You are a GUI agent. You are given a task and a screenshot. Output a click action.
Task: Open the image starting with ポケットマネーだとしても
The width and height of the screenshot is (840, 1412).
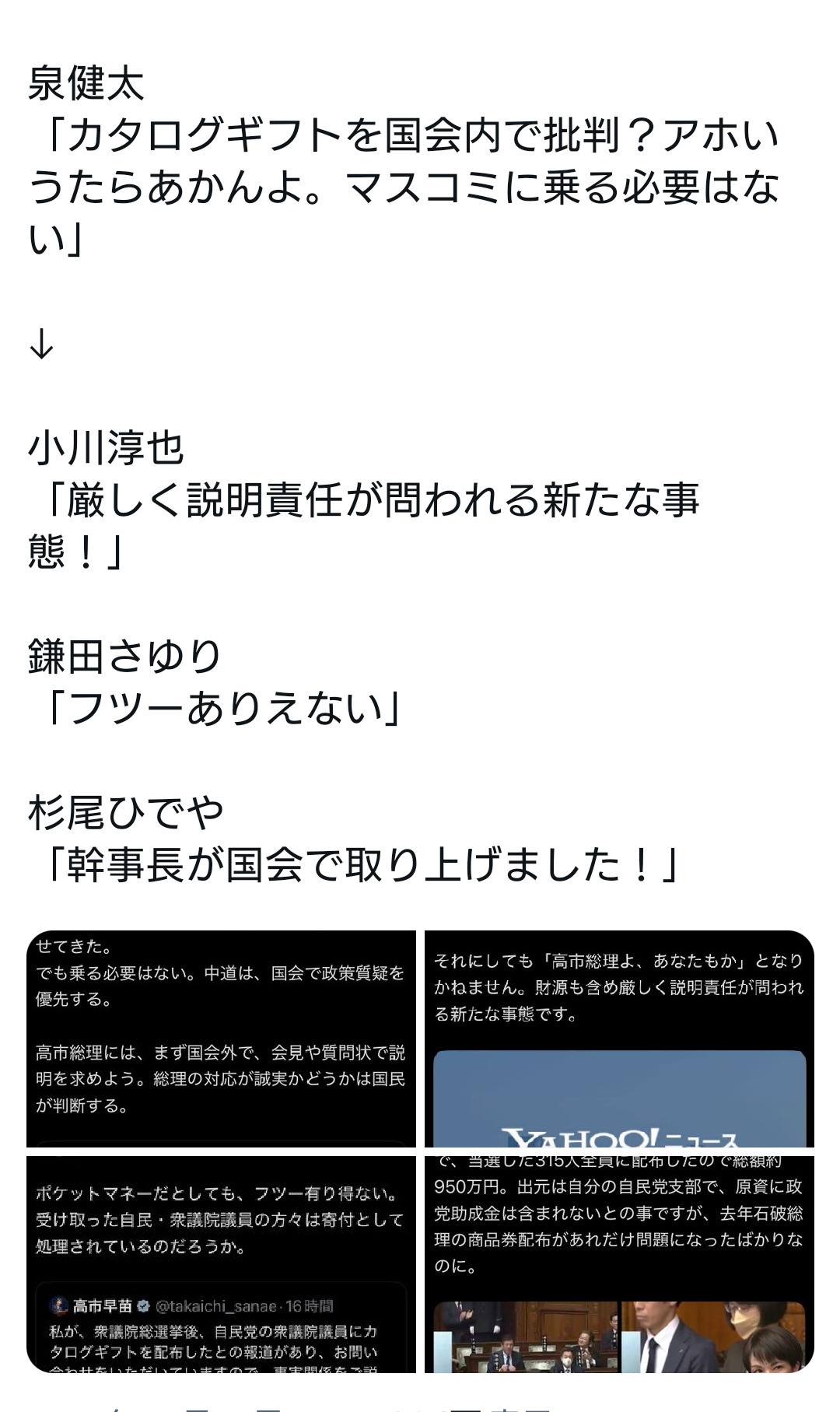221,1264
